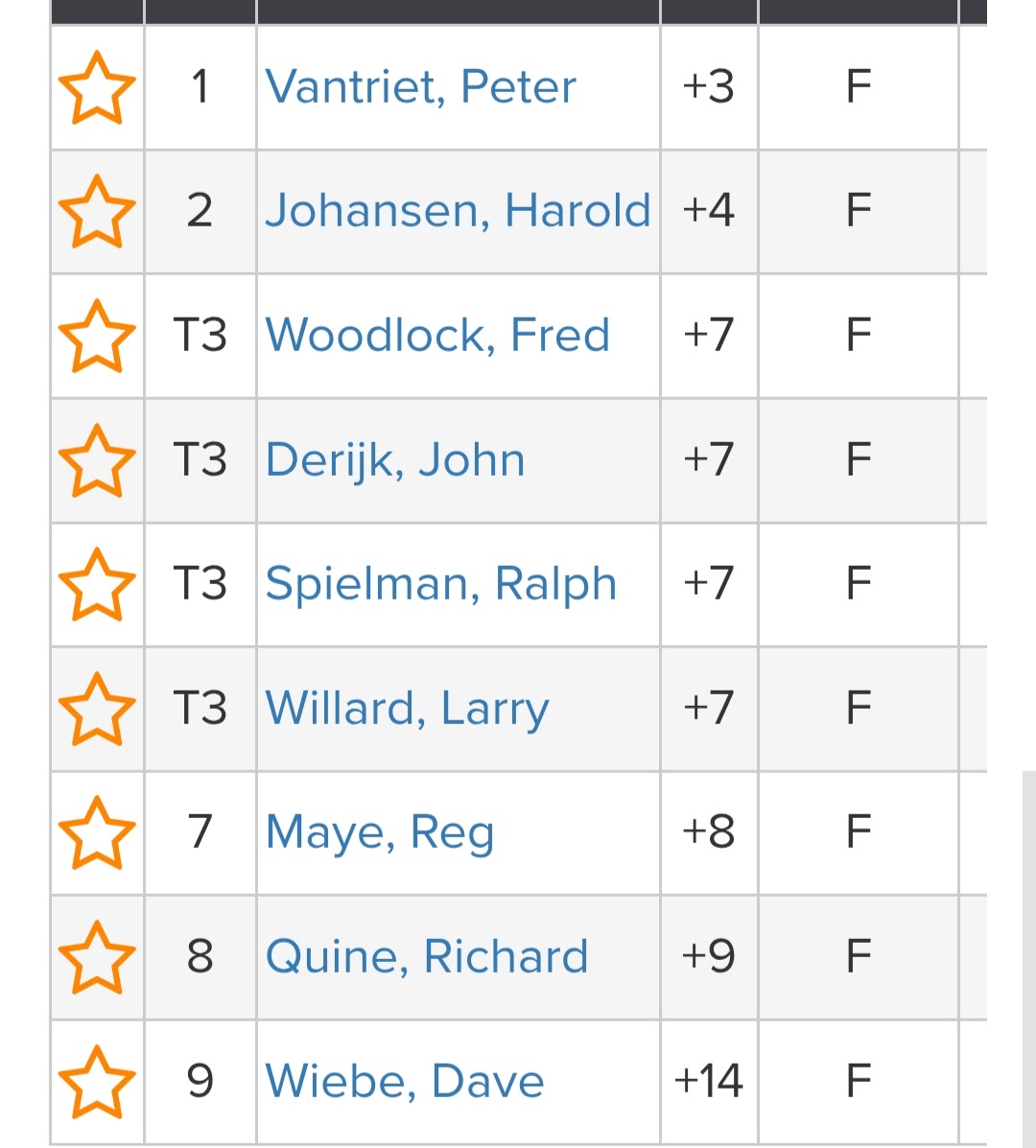This screenshot has height=1148, width=1036.
Task: Select Spielman, Ralph's name link
Action: tap(440, 584)
